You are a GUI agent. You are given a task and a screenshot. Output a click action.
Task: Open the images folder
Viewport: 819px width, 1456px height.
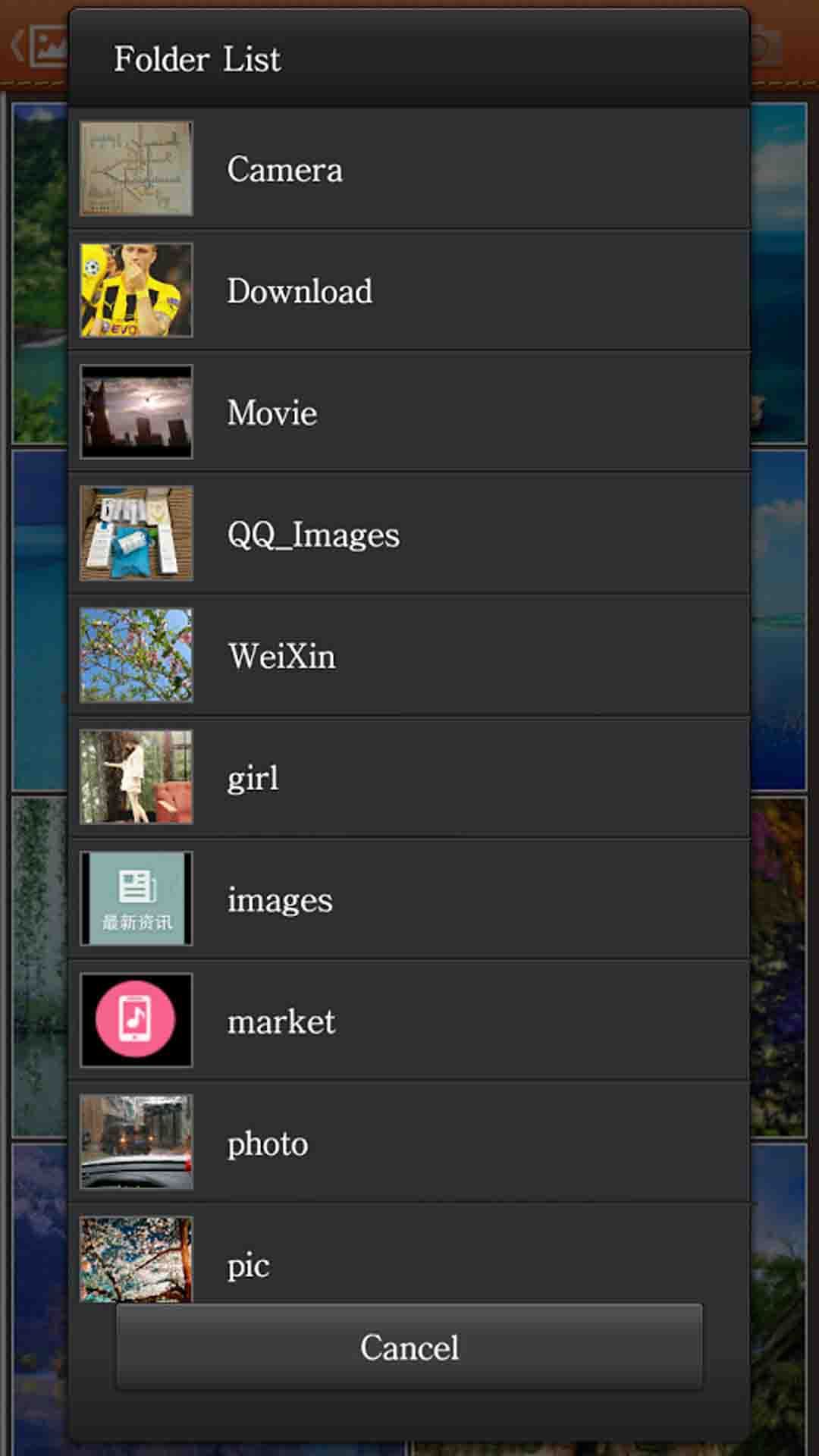409,899
